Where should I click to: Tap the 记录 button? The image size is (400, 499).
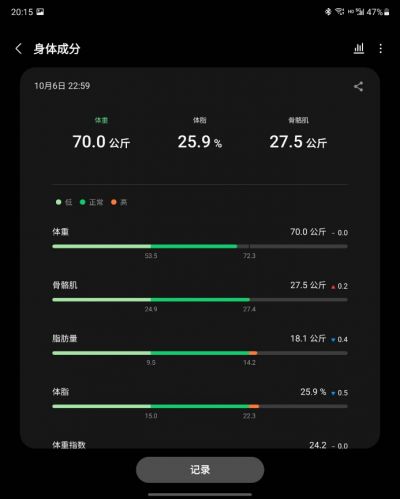click(x=200, y=470)
